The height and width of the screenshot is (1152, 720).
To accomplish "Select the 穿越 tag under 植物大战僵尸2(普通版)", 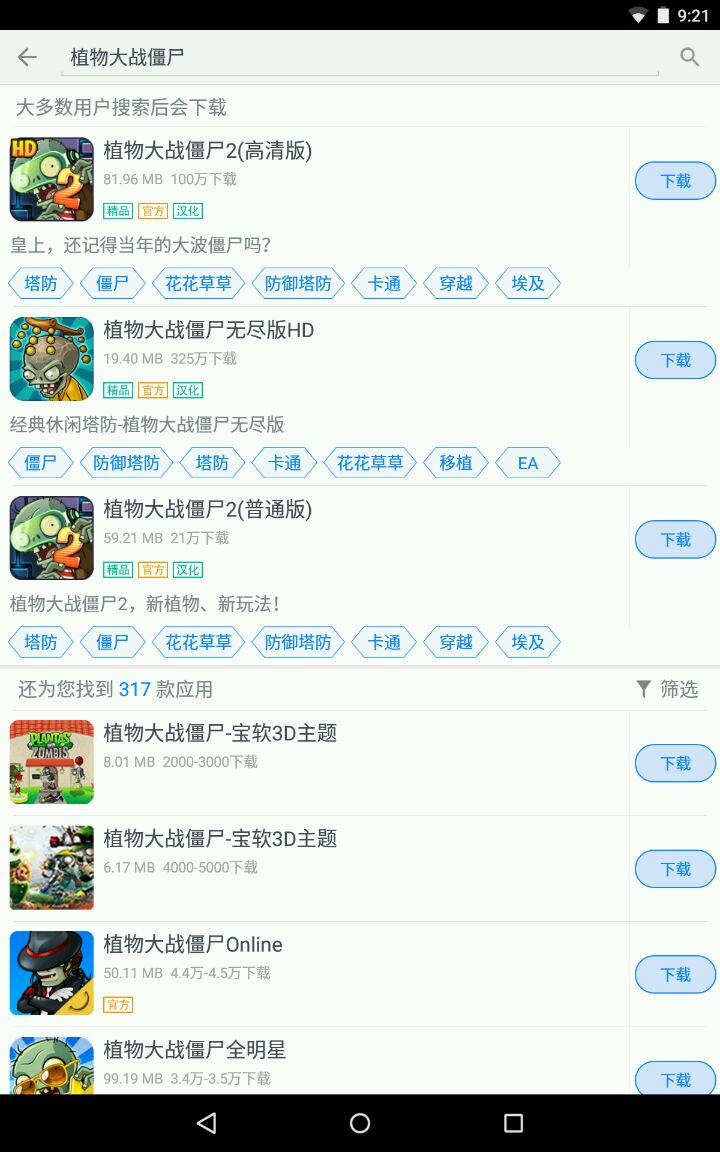I will (455, 642).
